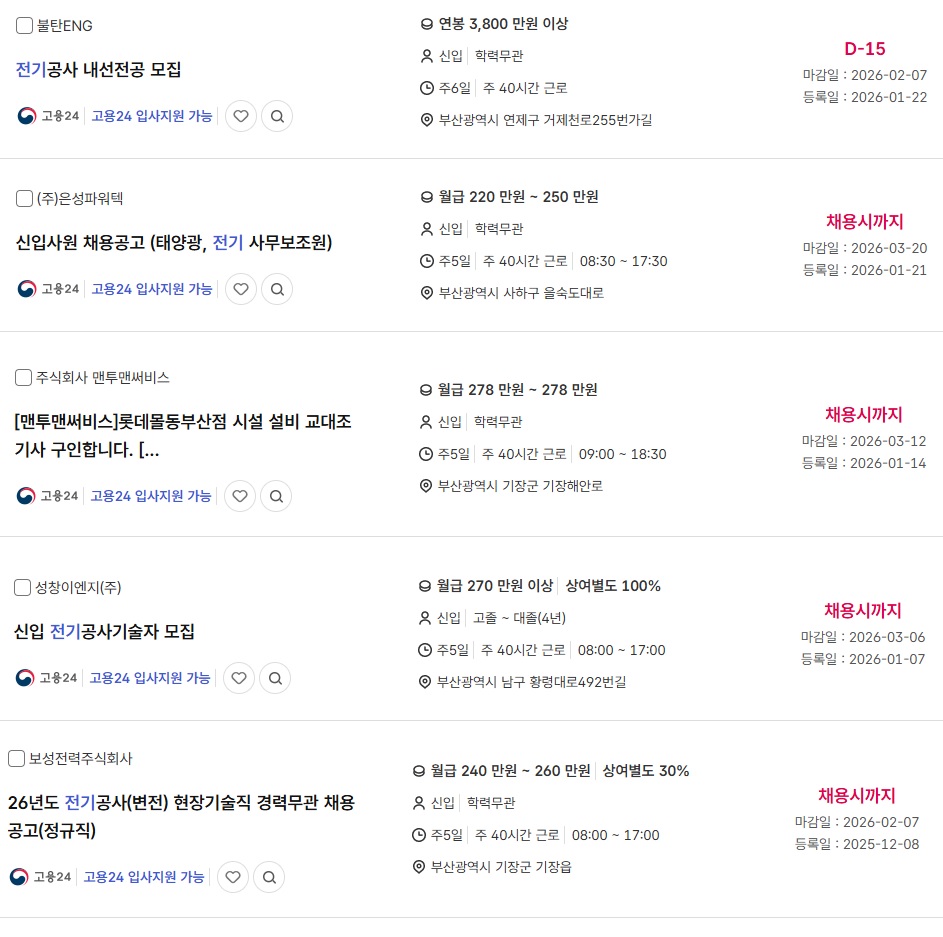Tick the 주식회사 맨투맨써비스 checkbox
This screenshot has height=937, width=943.
(x=24, y=378)
